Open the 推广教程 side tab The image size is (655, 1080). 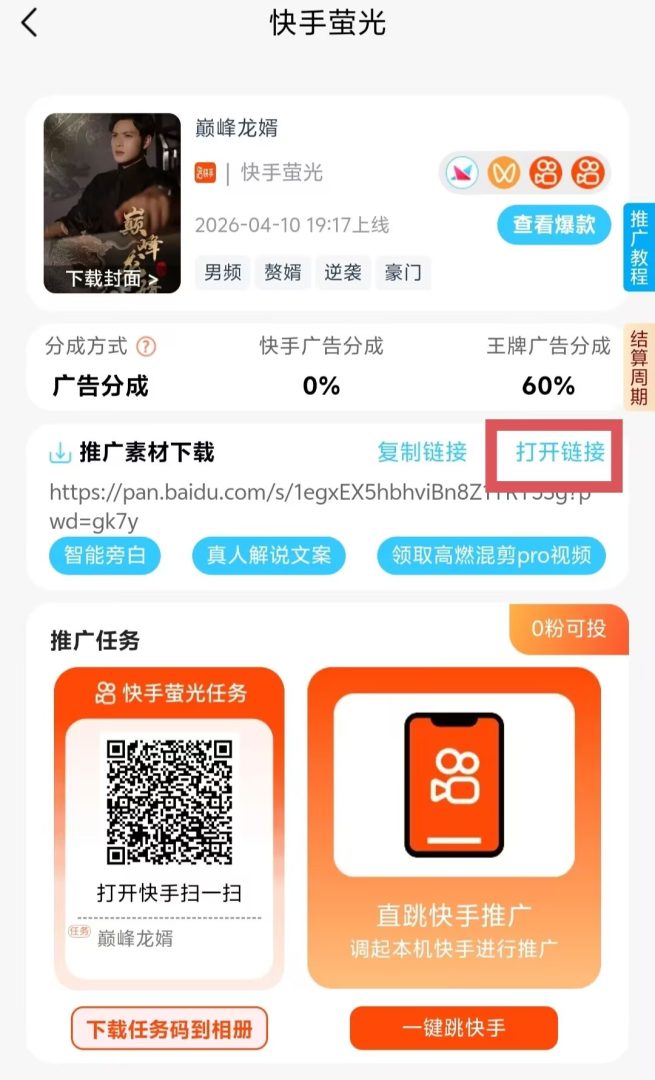click(x=639, y=246)
